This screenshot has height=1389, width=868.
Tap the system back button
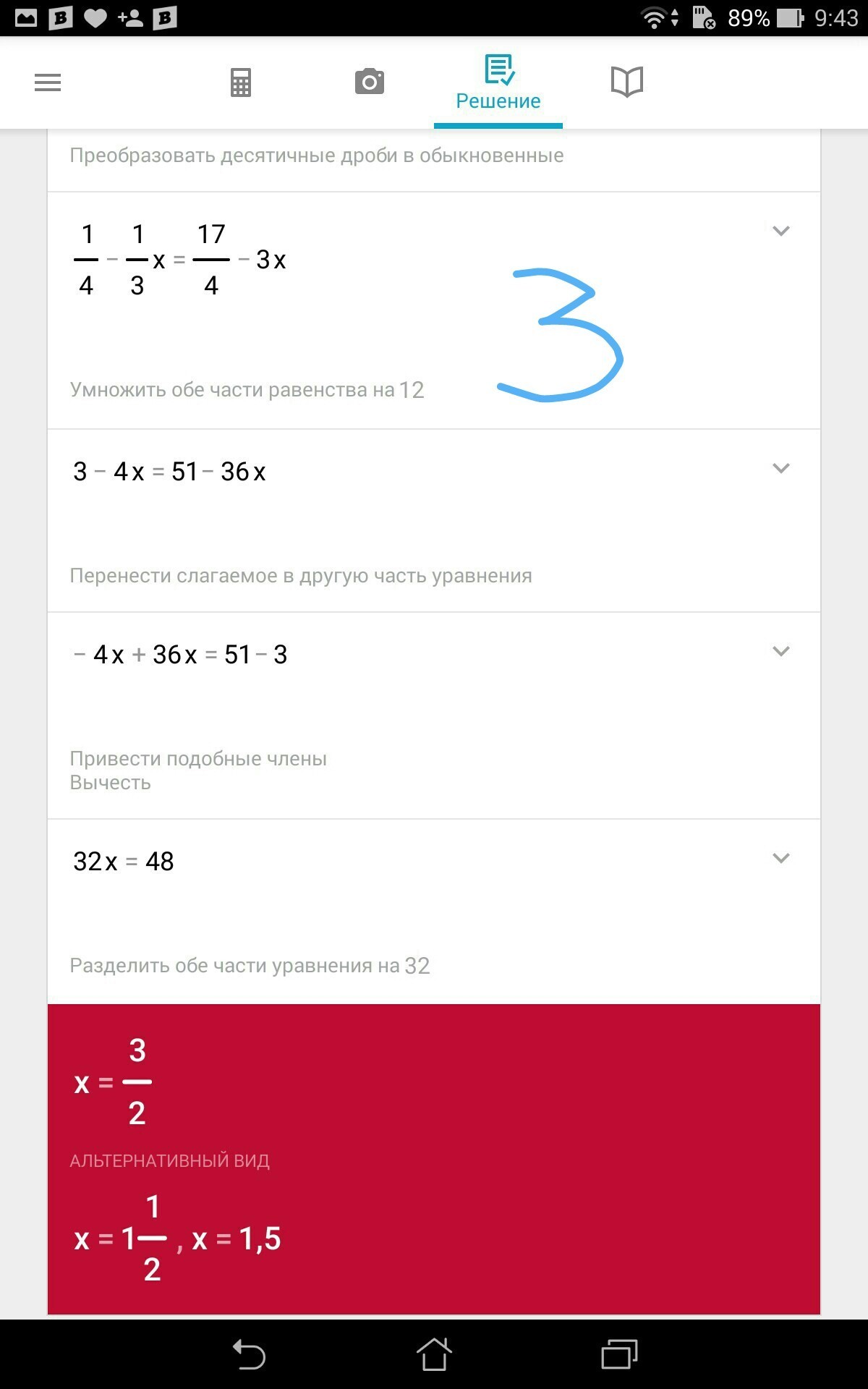pyautogui.click(x=250, y=1354)
